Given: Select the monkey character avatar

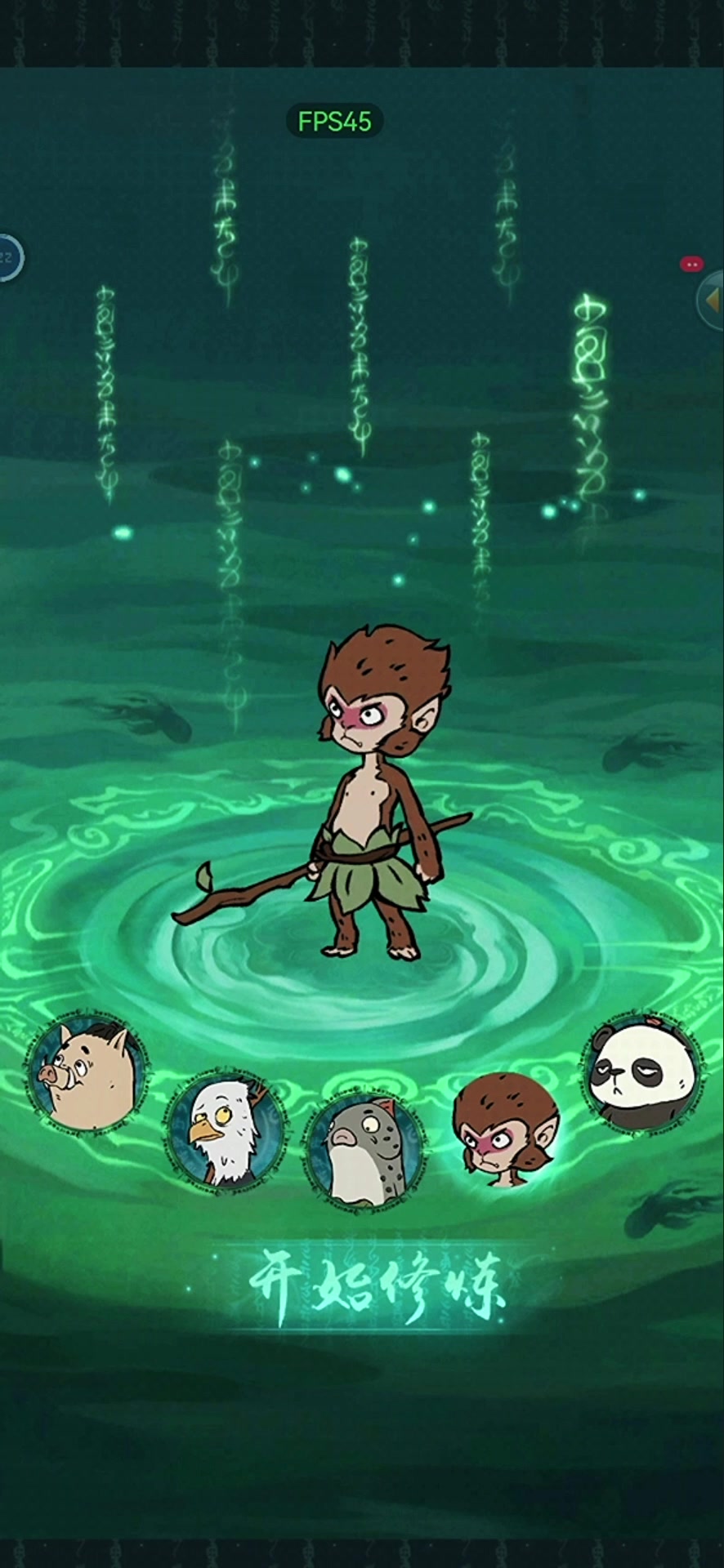Looking at the screenshot, I should (x=506, y=1129).
